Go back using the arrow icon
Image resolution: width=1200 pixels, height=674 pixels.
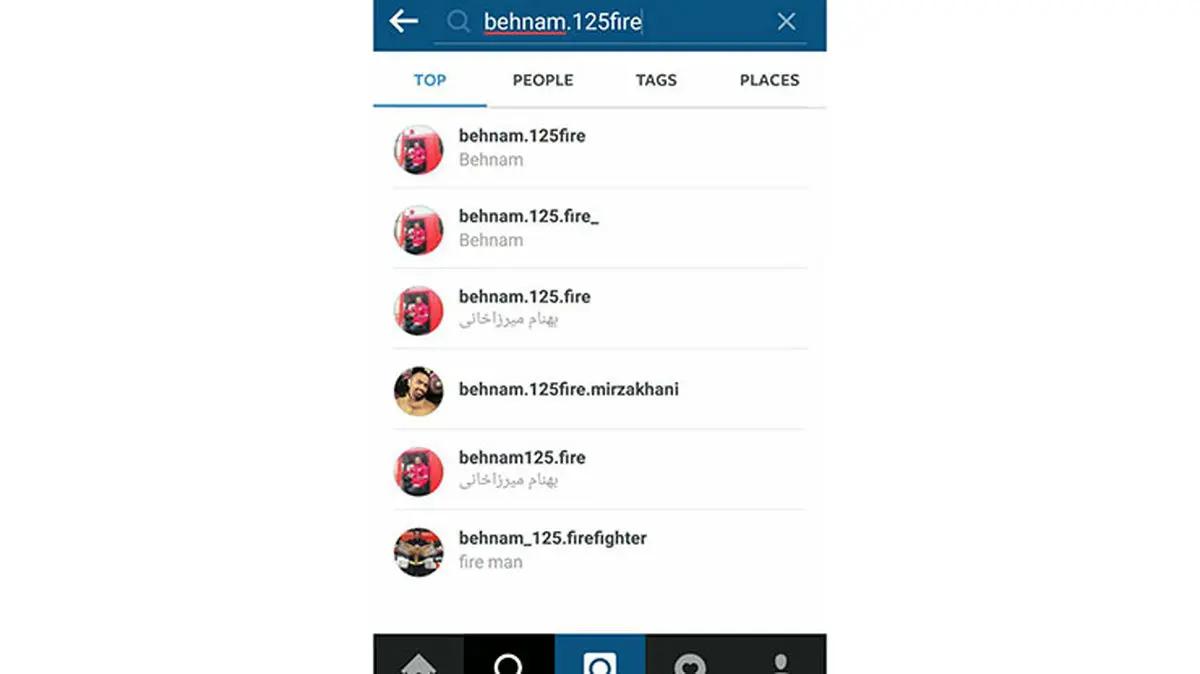[x=404, y=21]
